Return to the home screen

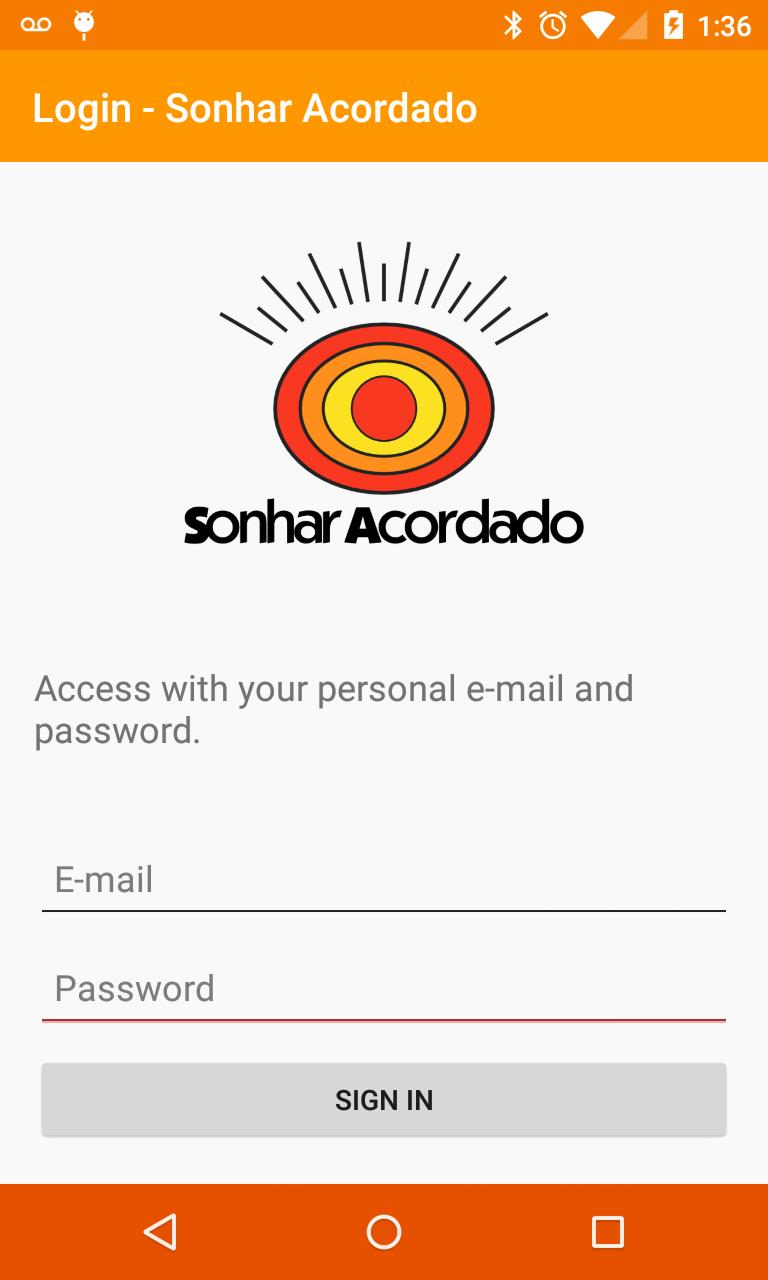[384, 1232]
